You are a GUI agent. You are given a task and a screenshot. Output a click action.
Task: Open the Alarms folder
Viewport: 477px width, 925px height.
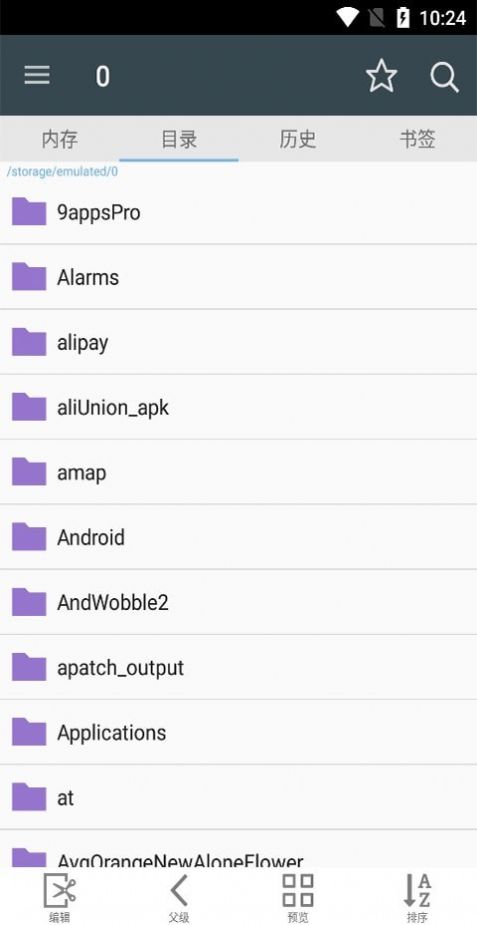238,277
